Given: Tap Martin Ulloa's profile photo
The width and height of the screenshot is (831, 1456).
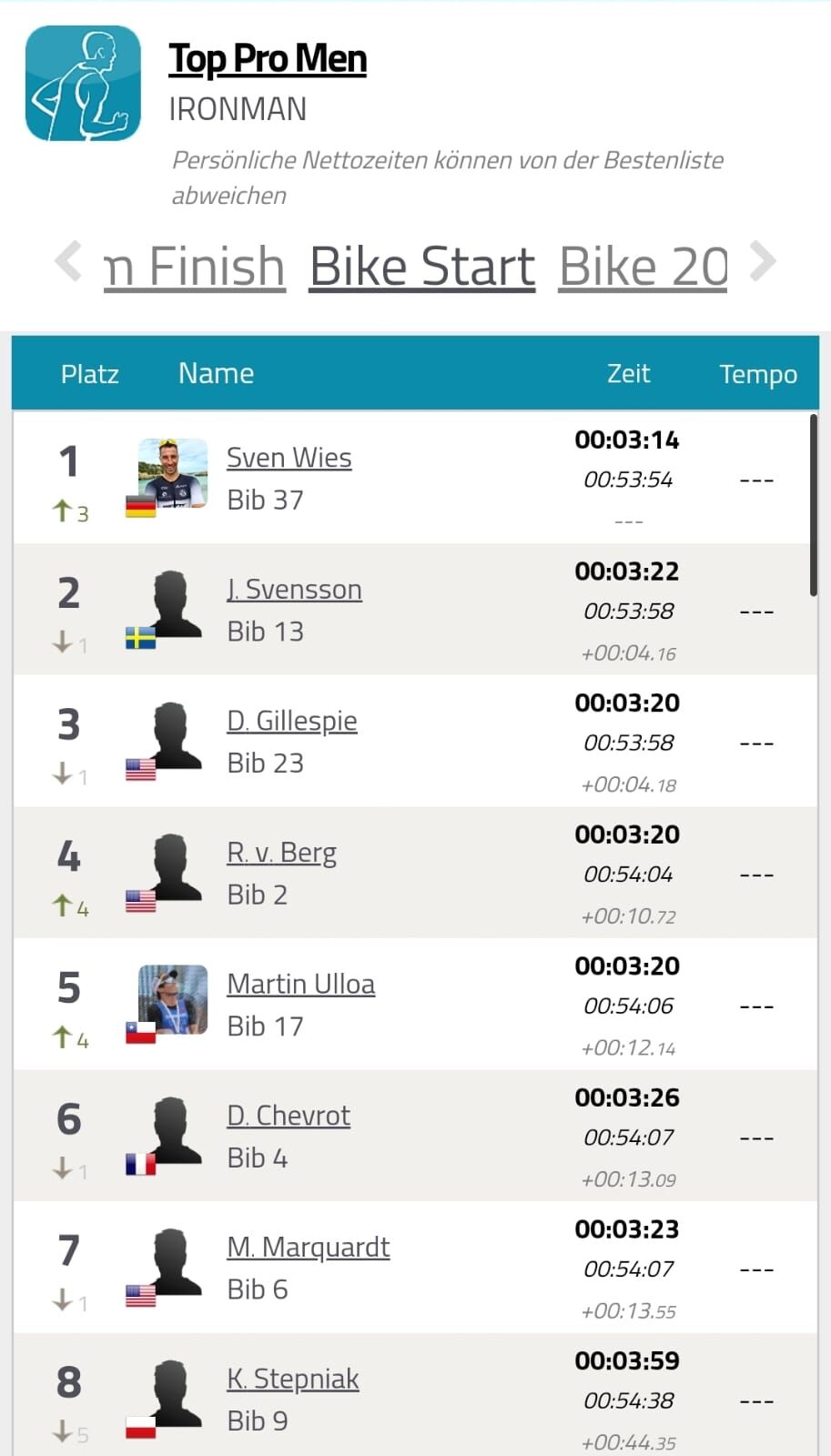Looking at the screenshot, I should [173, 999].
